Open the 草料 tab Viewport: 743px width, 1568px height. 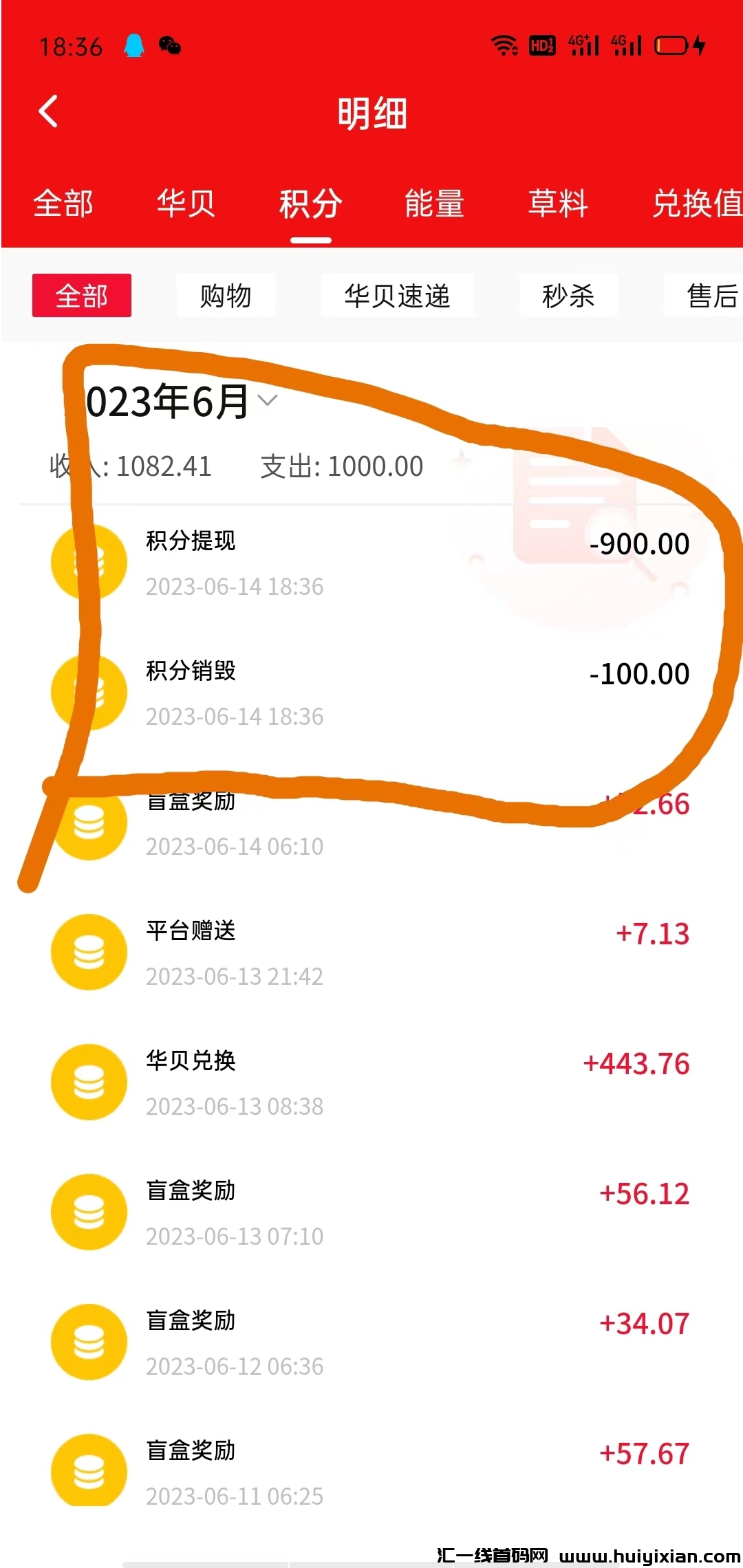pos(558,204)
